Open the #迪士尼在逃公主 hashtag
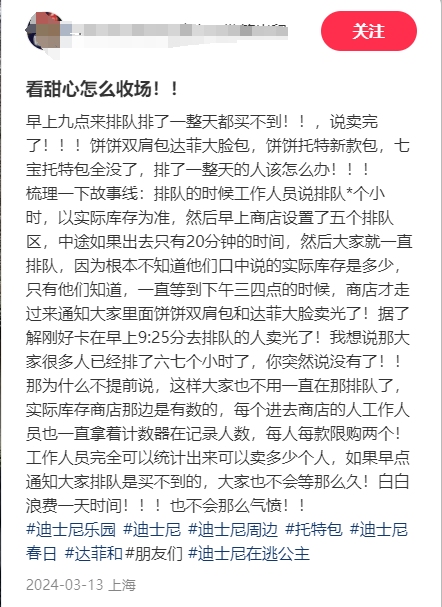The width and height of the screenshot is (442, 607). pos(249,554)
